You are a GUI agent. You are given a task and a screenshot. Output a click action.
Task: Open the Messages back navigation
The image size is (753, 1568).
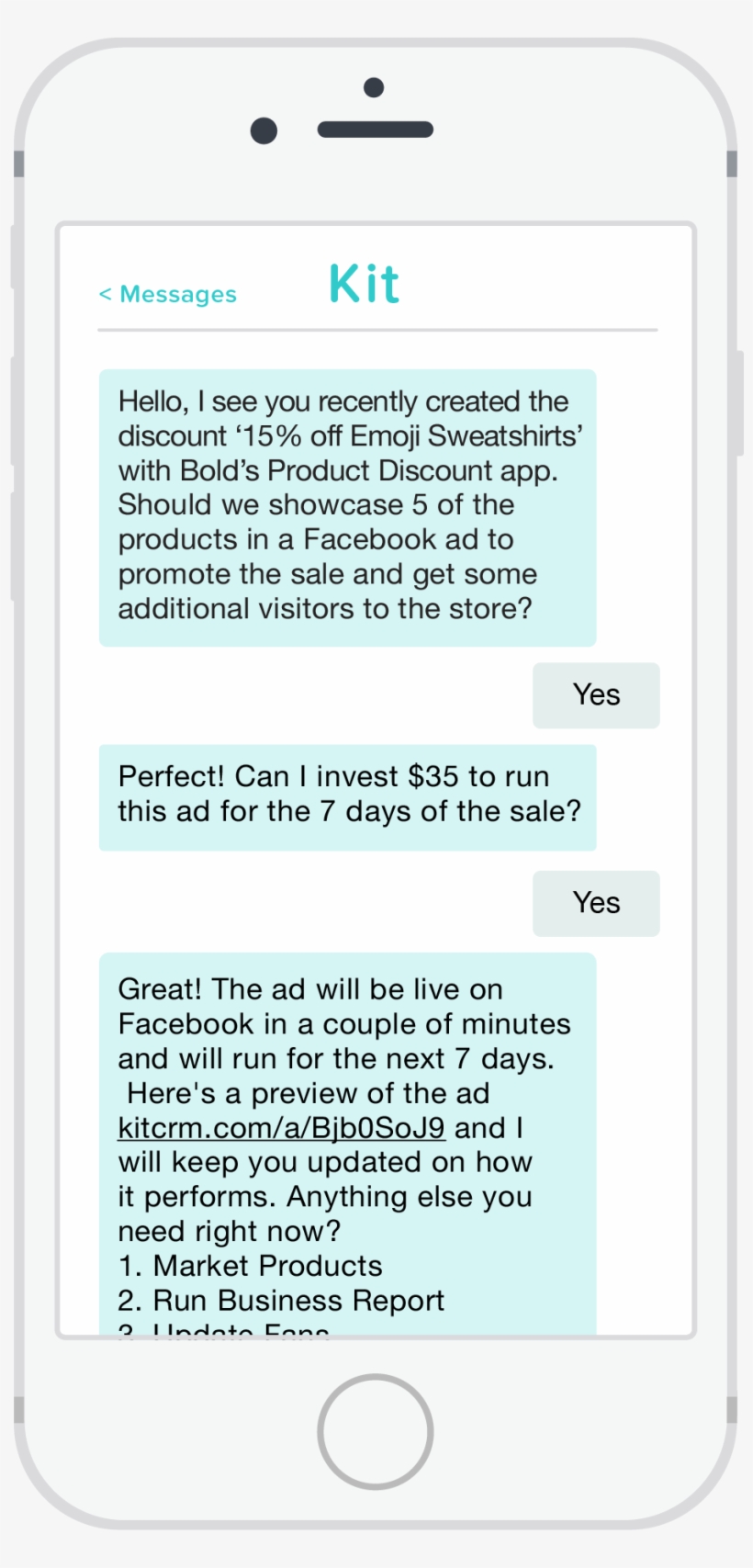(x=167, y=294)
